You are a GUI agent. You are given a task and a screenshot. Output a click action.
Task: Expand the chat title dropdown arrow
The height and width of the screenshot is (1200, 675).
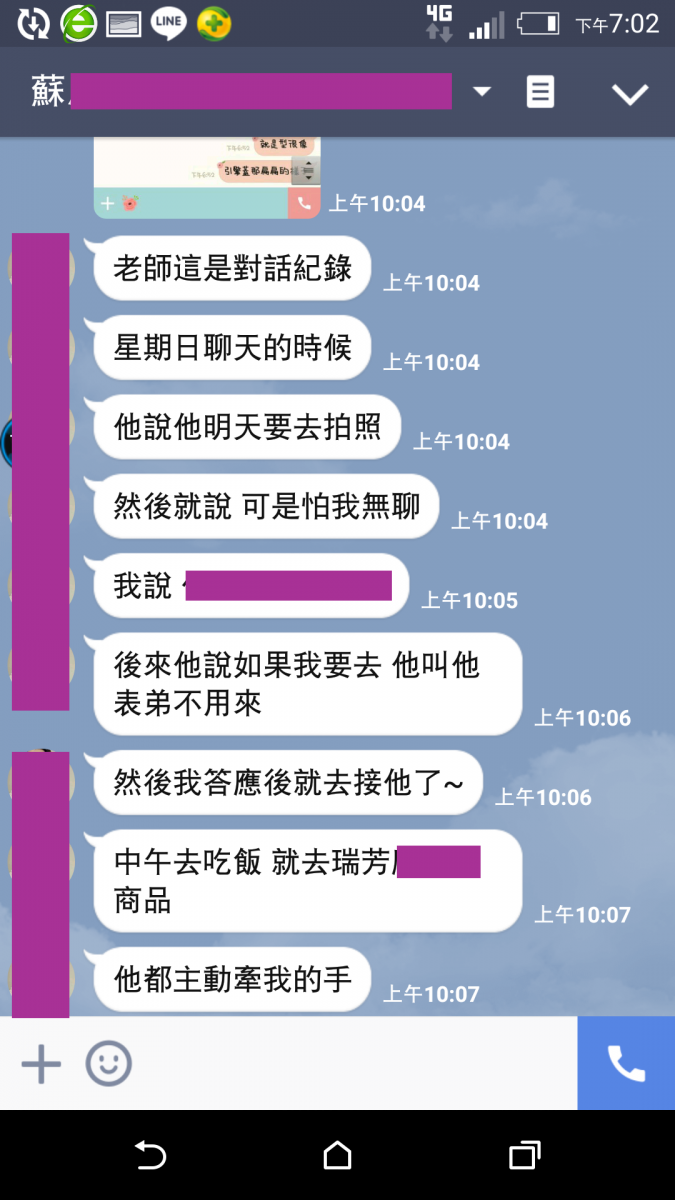point(482,92)
